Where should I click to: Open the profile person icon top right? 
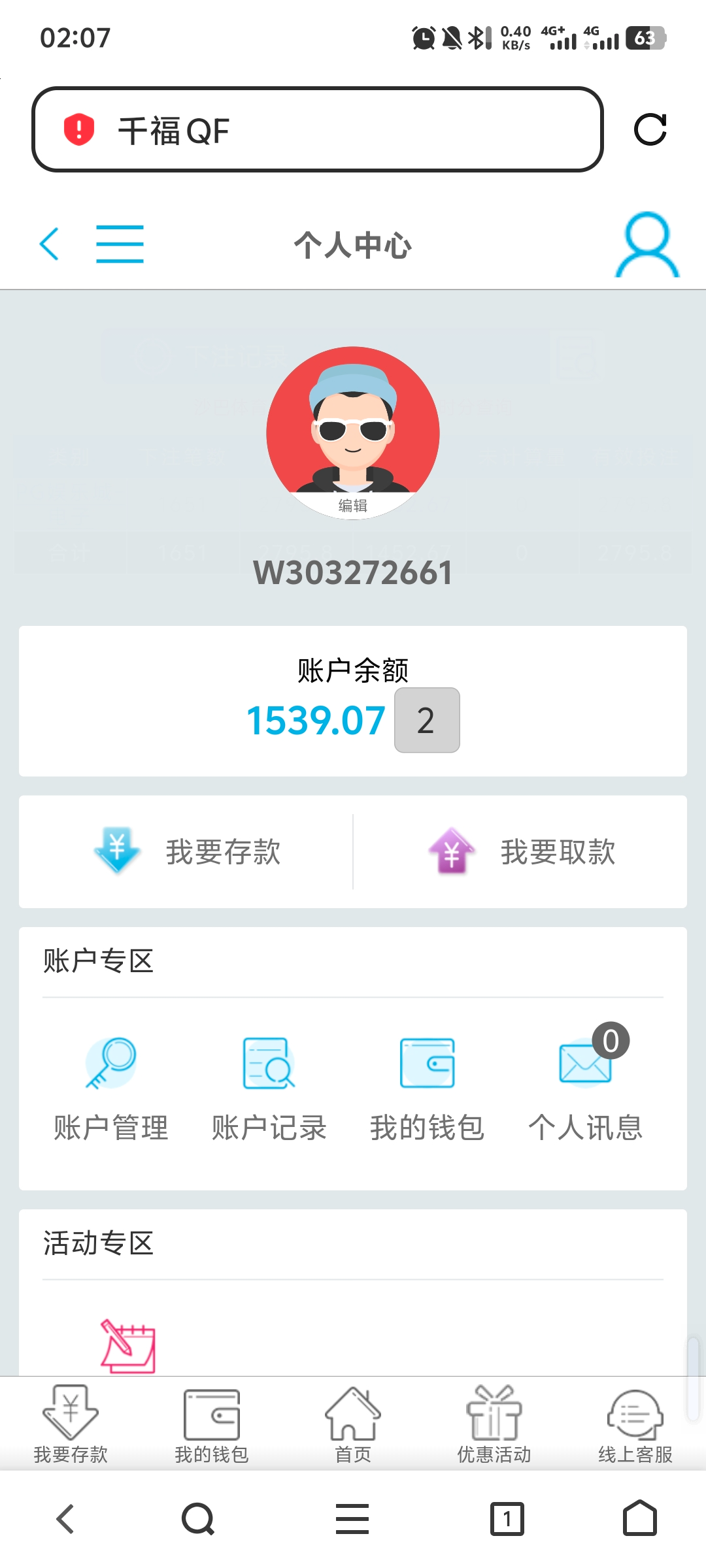[x=647, y=245]
